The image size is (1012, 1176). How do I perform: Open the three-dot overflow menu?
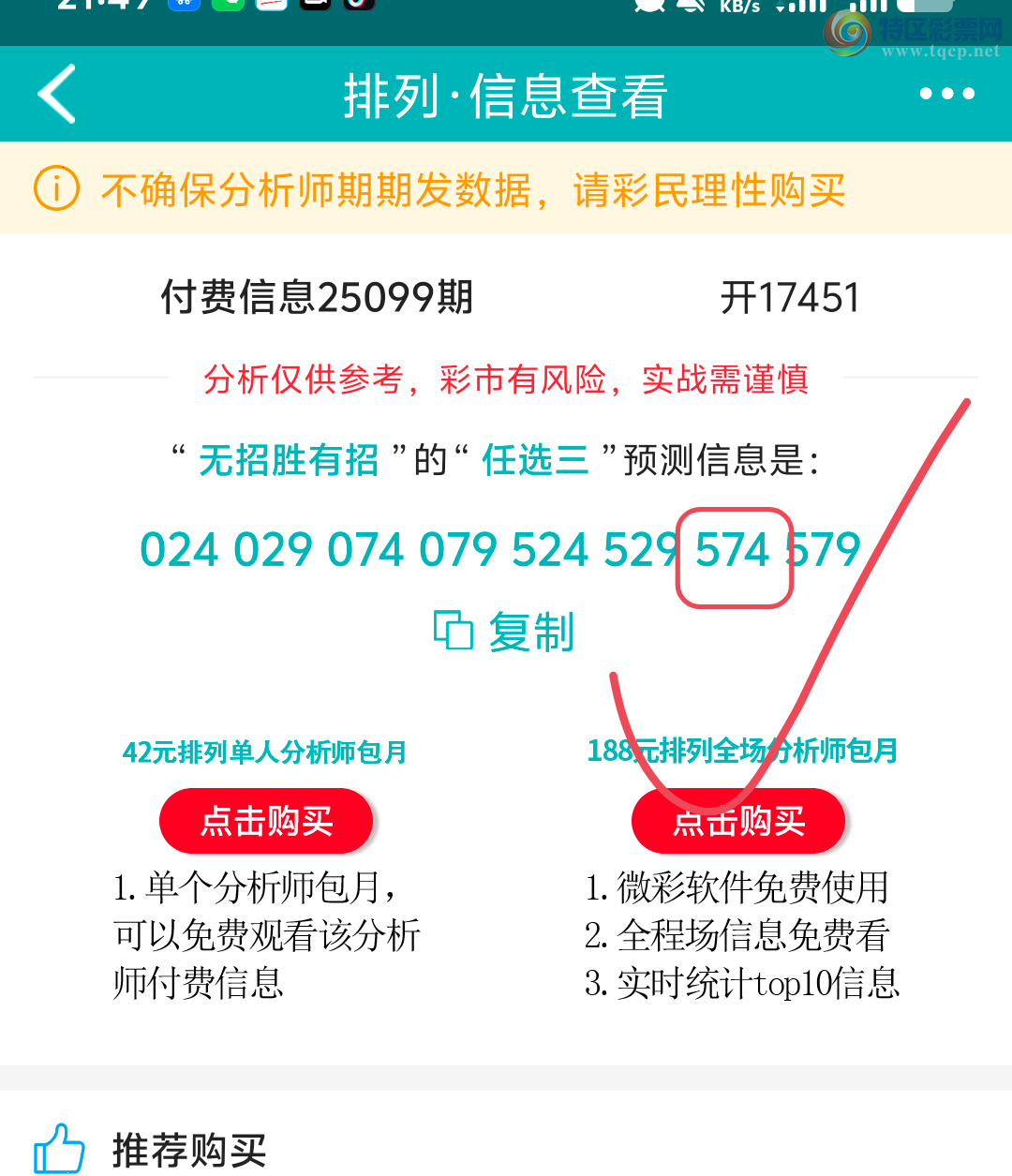[x=946, y=94]
